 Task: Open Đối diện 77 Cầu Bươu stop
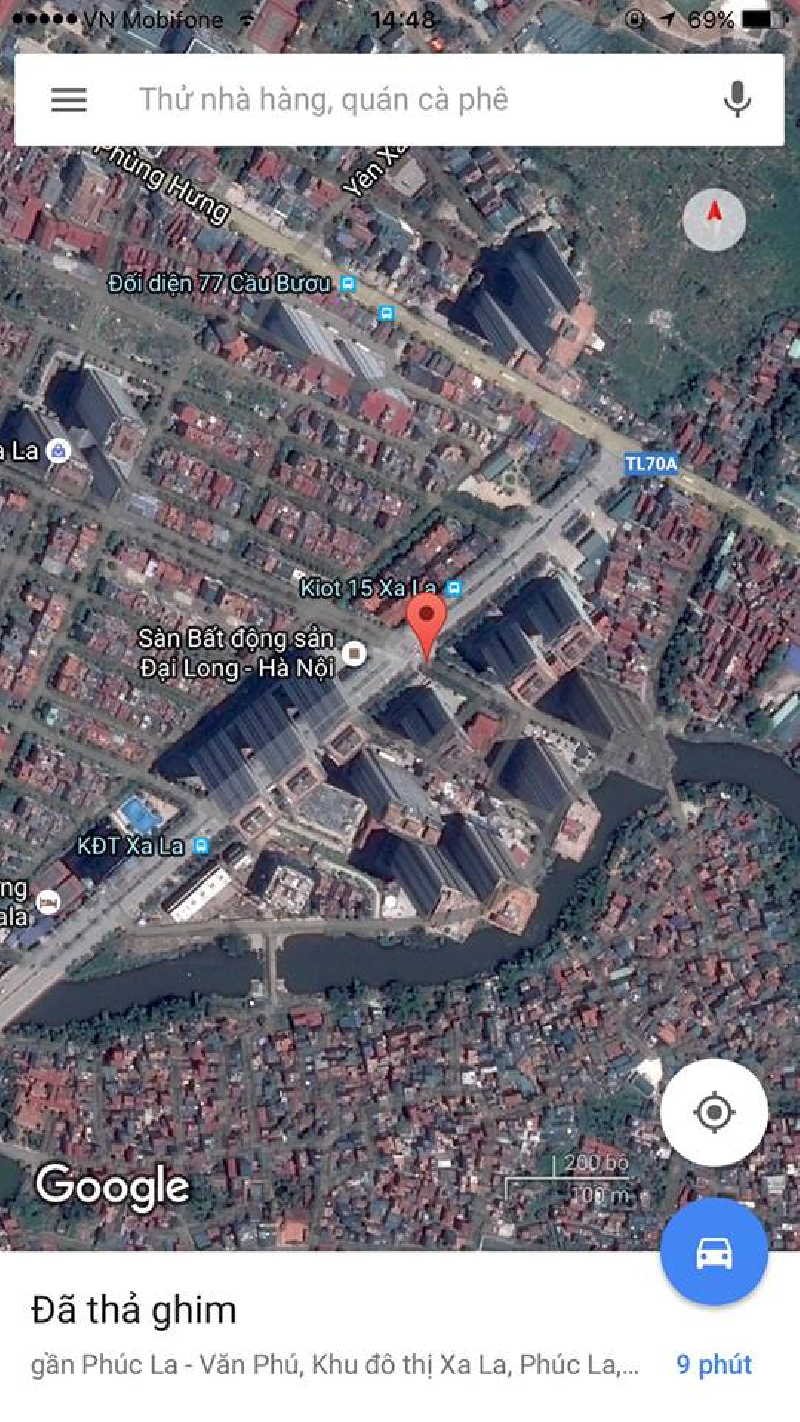point(232,283)
